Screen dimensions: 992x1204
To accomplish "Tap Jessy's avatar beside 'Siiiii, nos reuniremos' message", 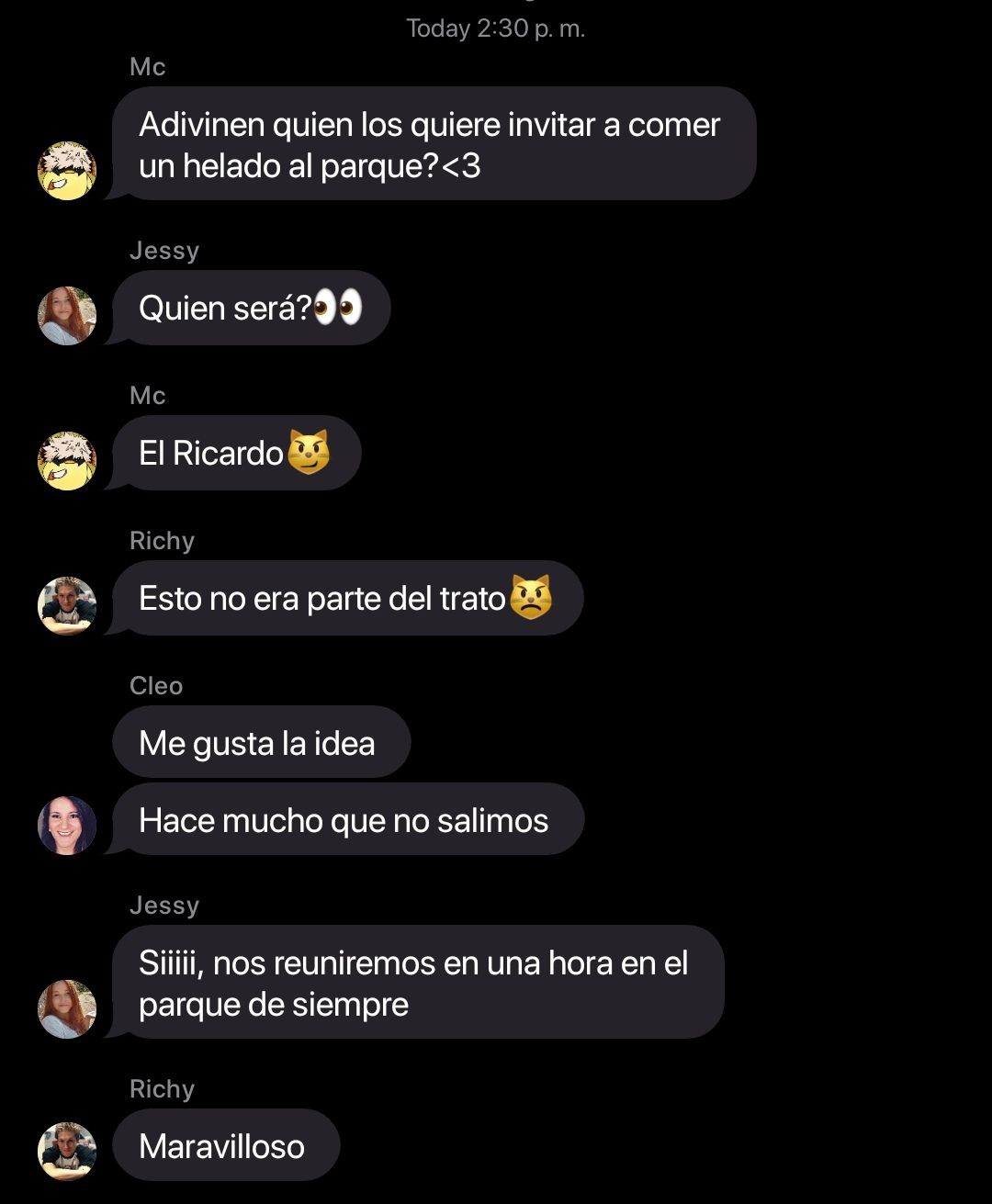I will (x=67, y=1009).
